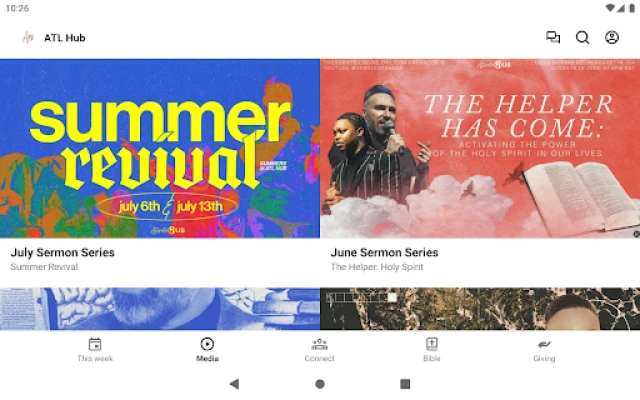This screenshot has height=400, width=640.
Task: Open the account profile icon
Action: tap(612, 38)
